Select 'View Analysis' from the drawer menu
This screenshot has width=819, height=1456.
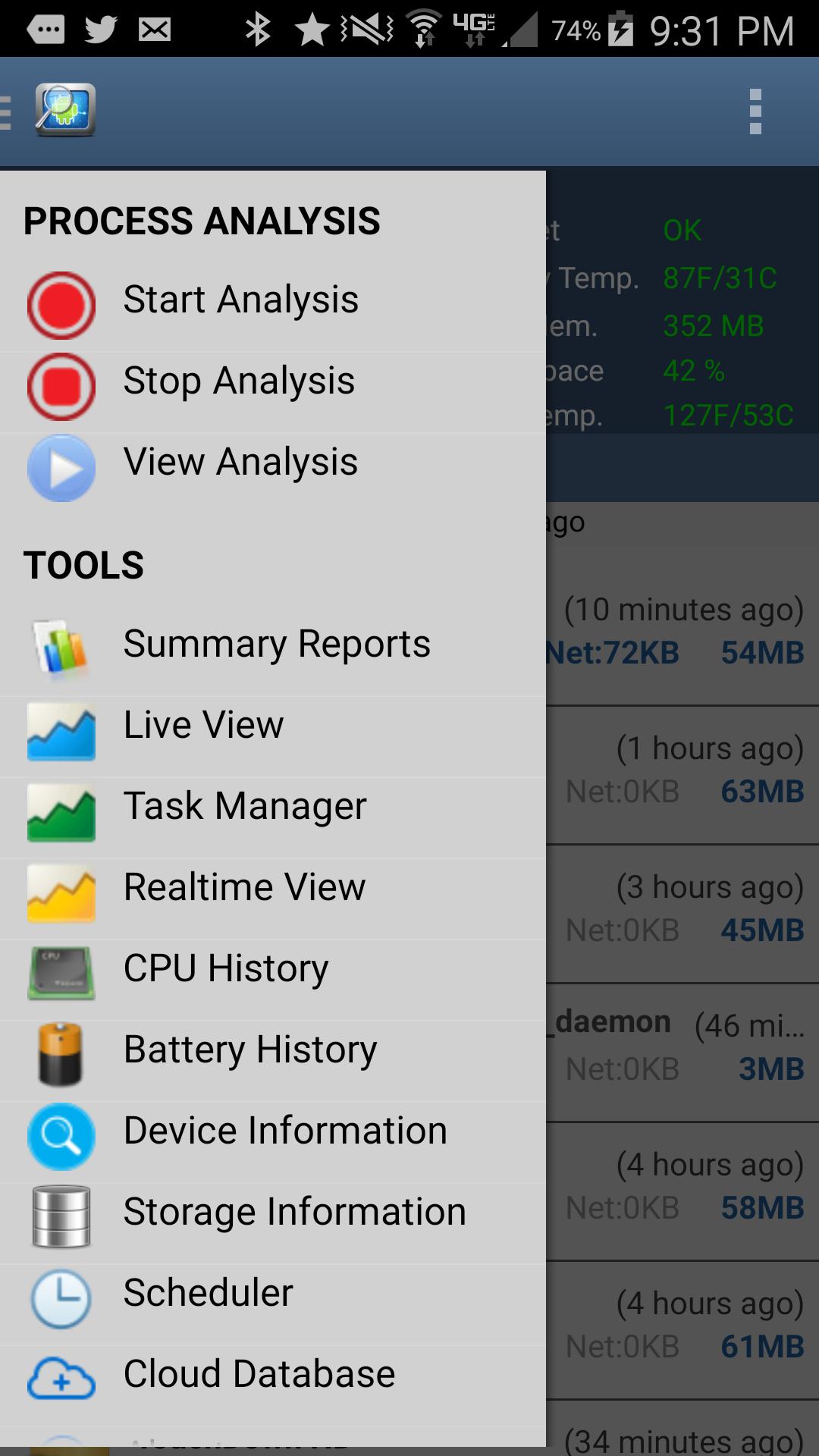tap(240, 461)
